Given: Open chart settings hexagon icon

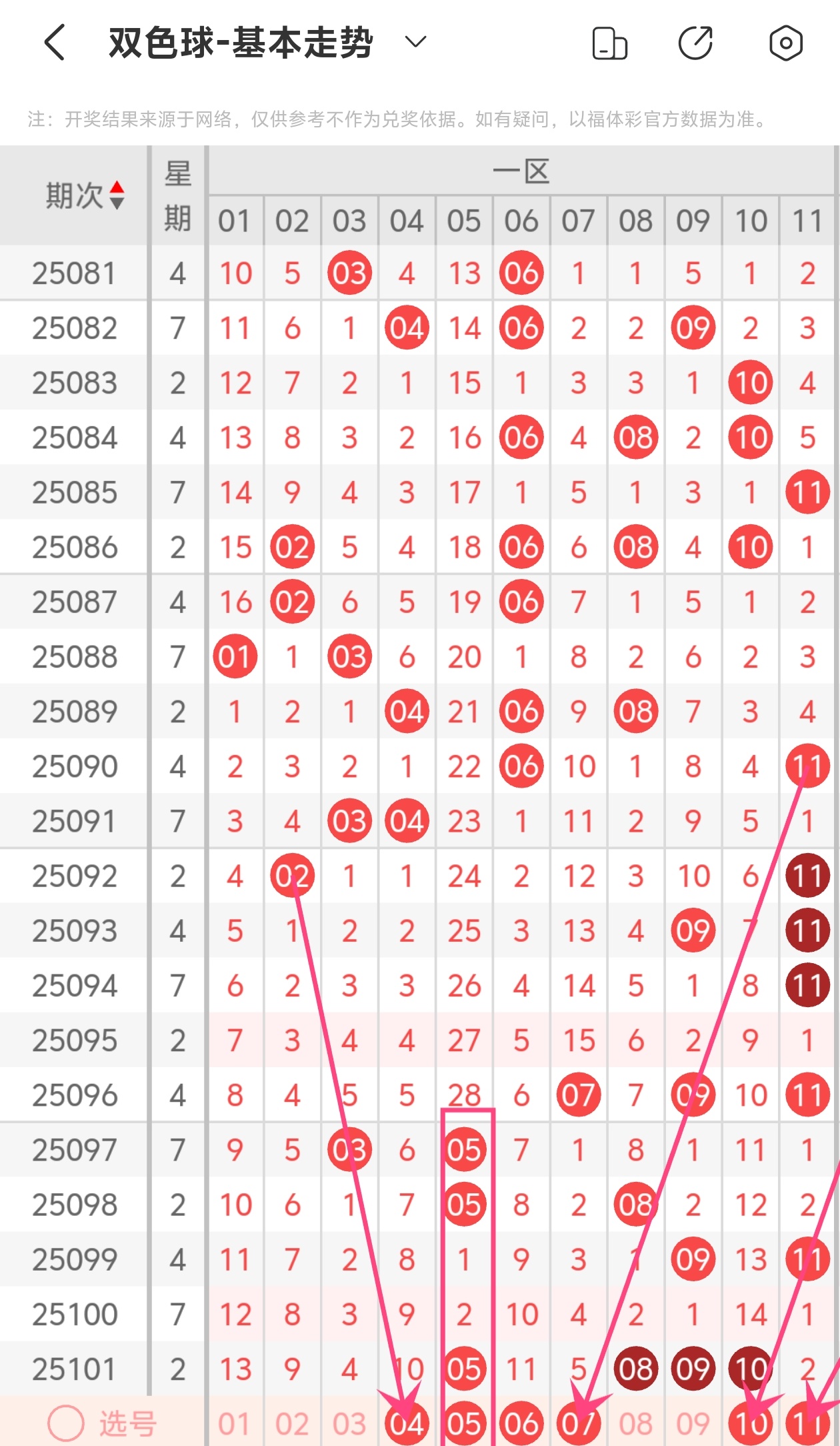Looking at the screenshot, I should tap(785, 43).
